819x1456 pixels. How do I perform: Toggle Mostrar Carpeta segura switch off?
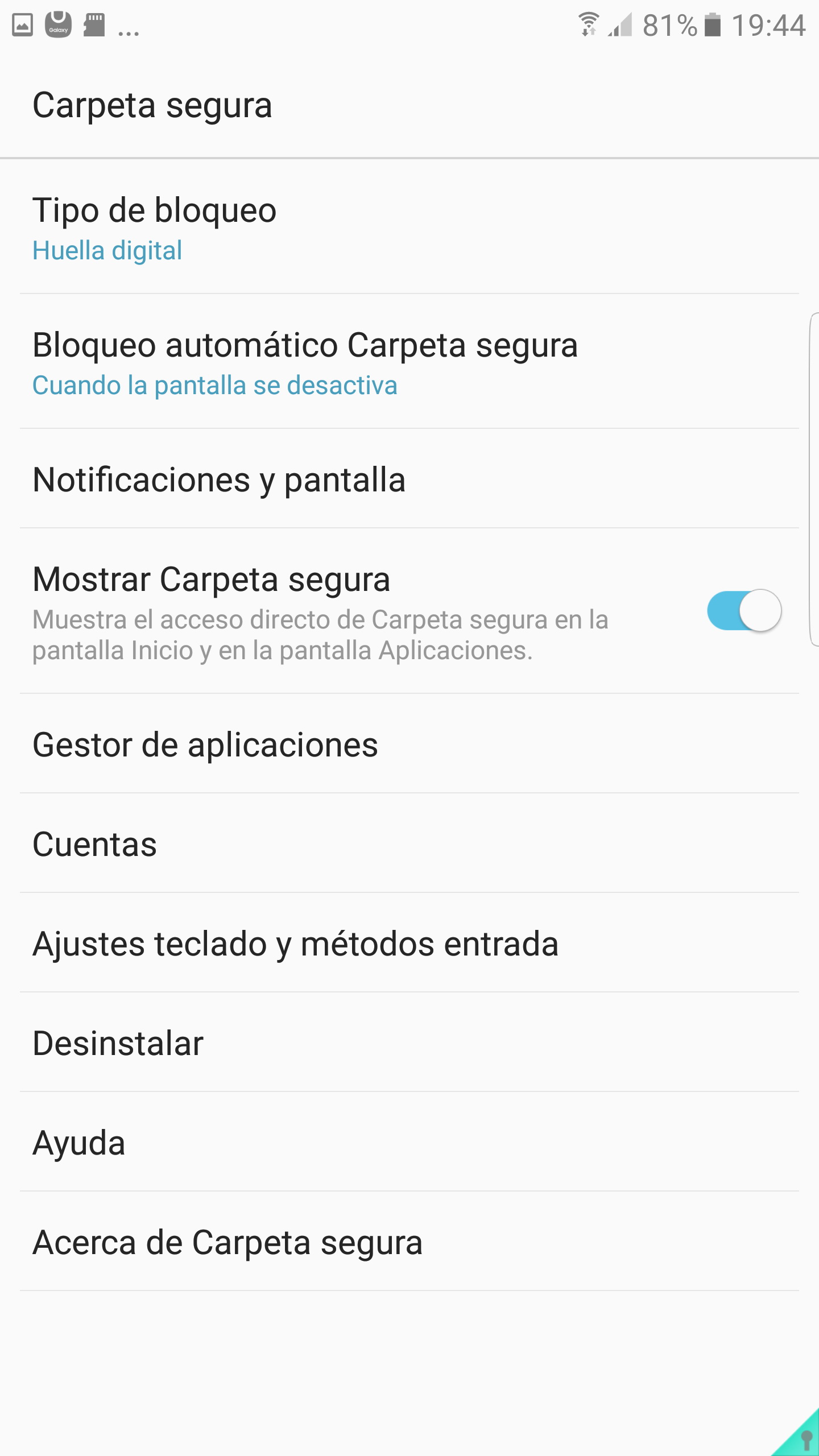[x=744, y=610]
